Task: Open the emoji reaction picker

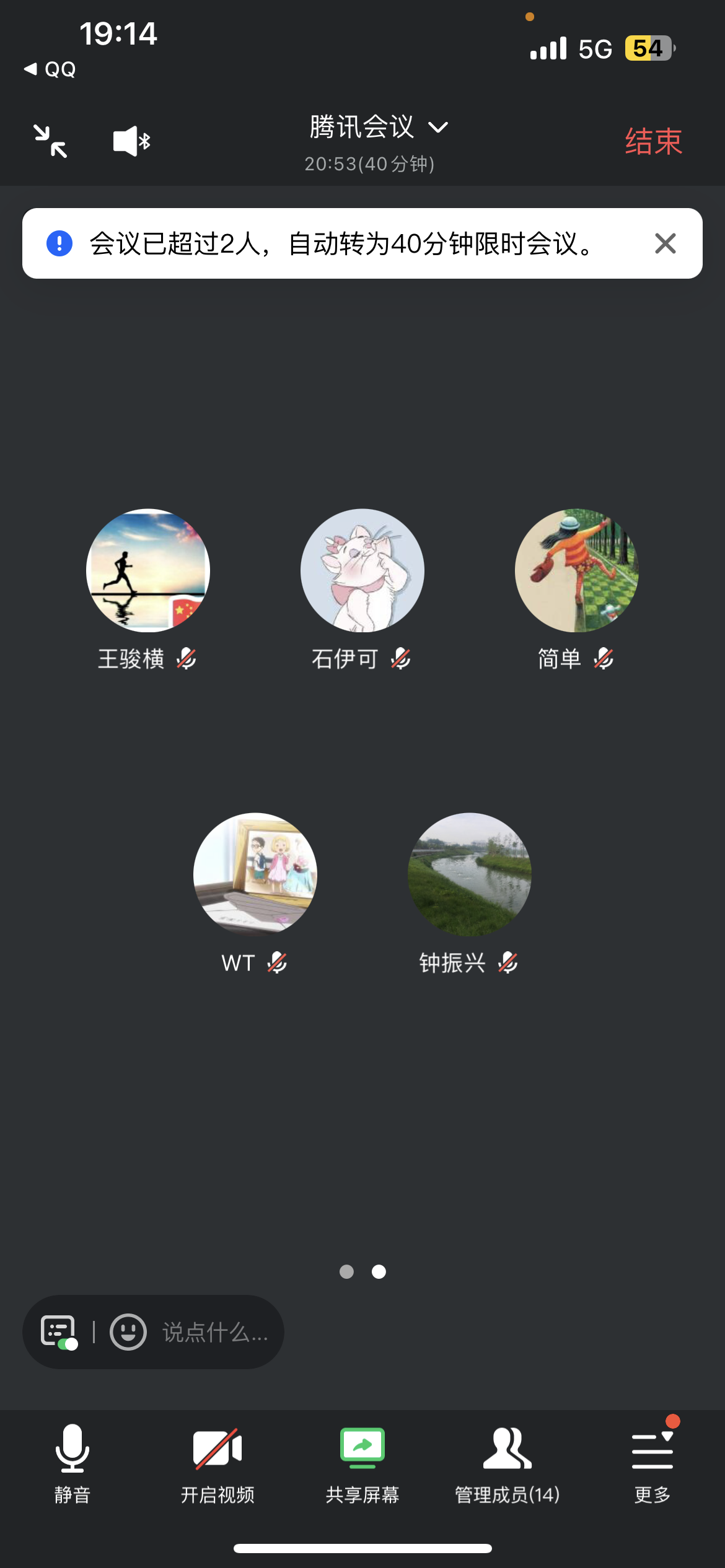Action: point(128,1331)
